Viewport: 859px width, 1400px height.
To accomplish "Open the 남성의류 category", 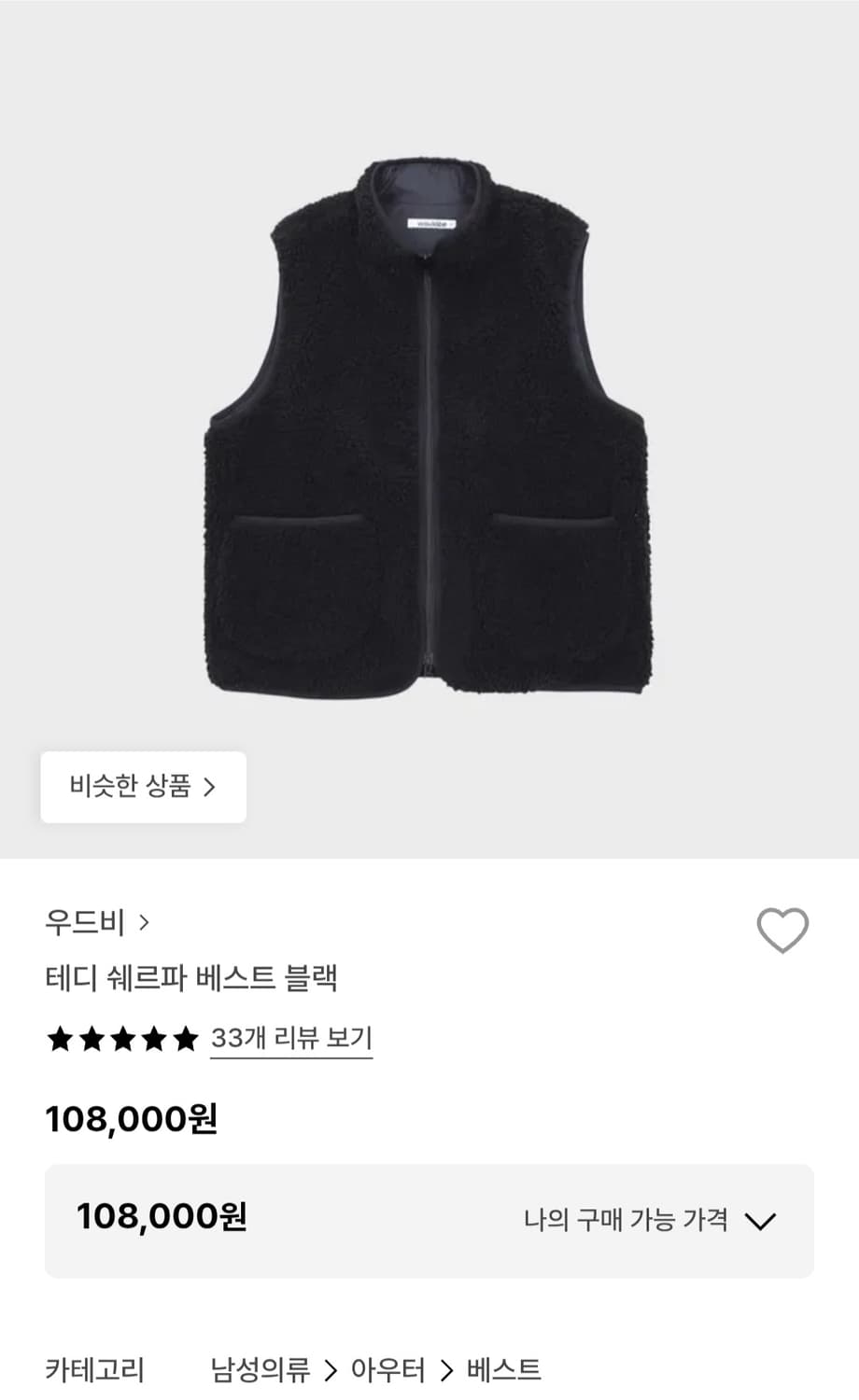I will pos(261,1370).
